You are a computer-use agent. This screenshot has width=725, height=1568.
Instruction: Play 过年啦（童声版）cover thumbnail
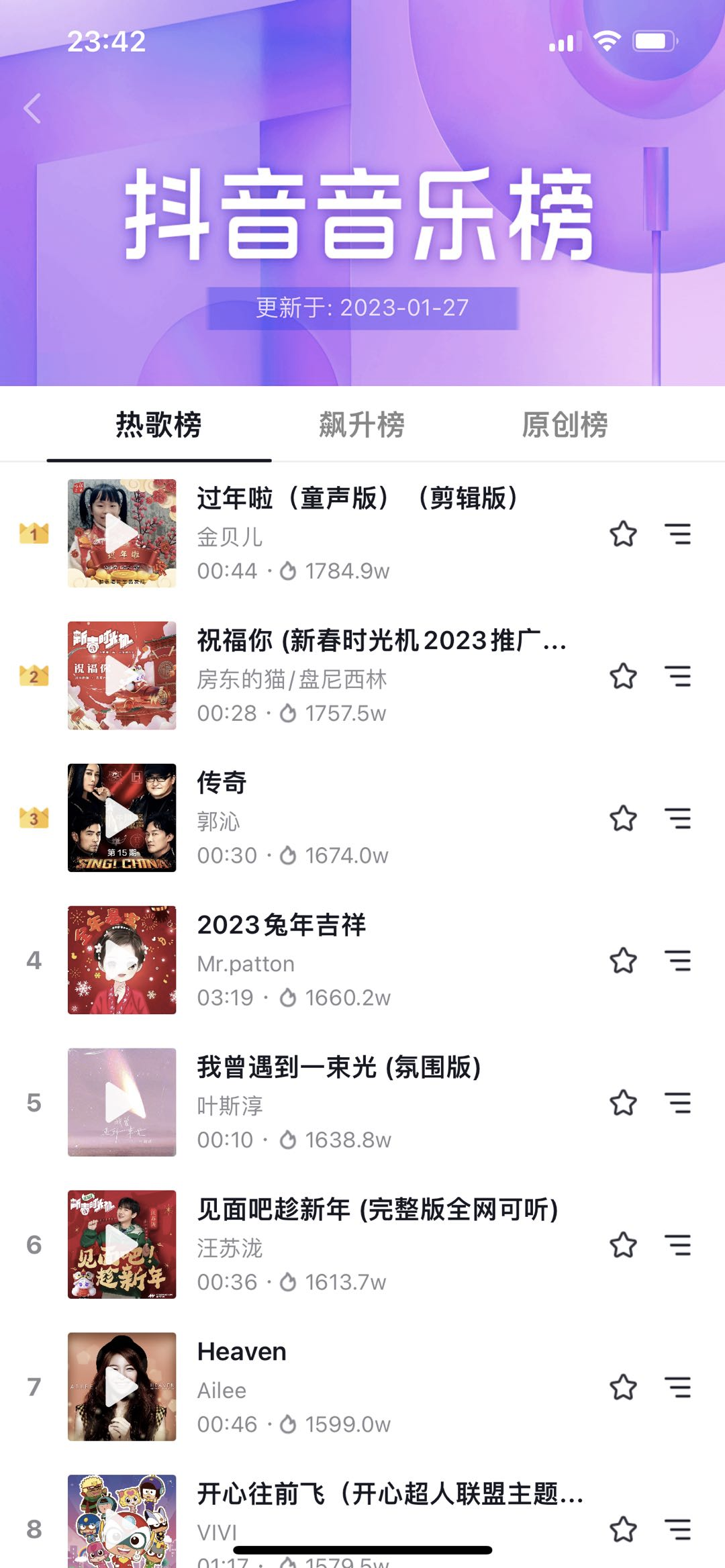[122, 534]
